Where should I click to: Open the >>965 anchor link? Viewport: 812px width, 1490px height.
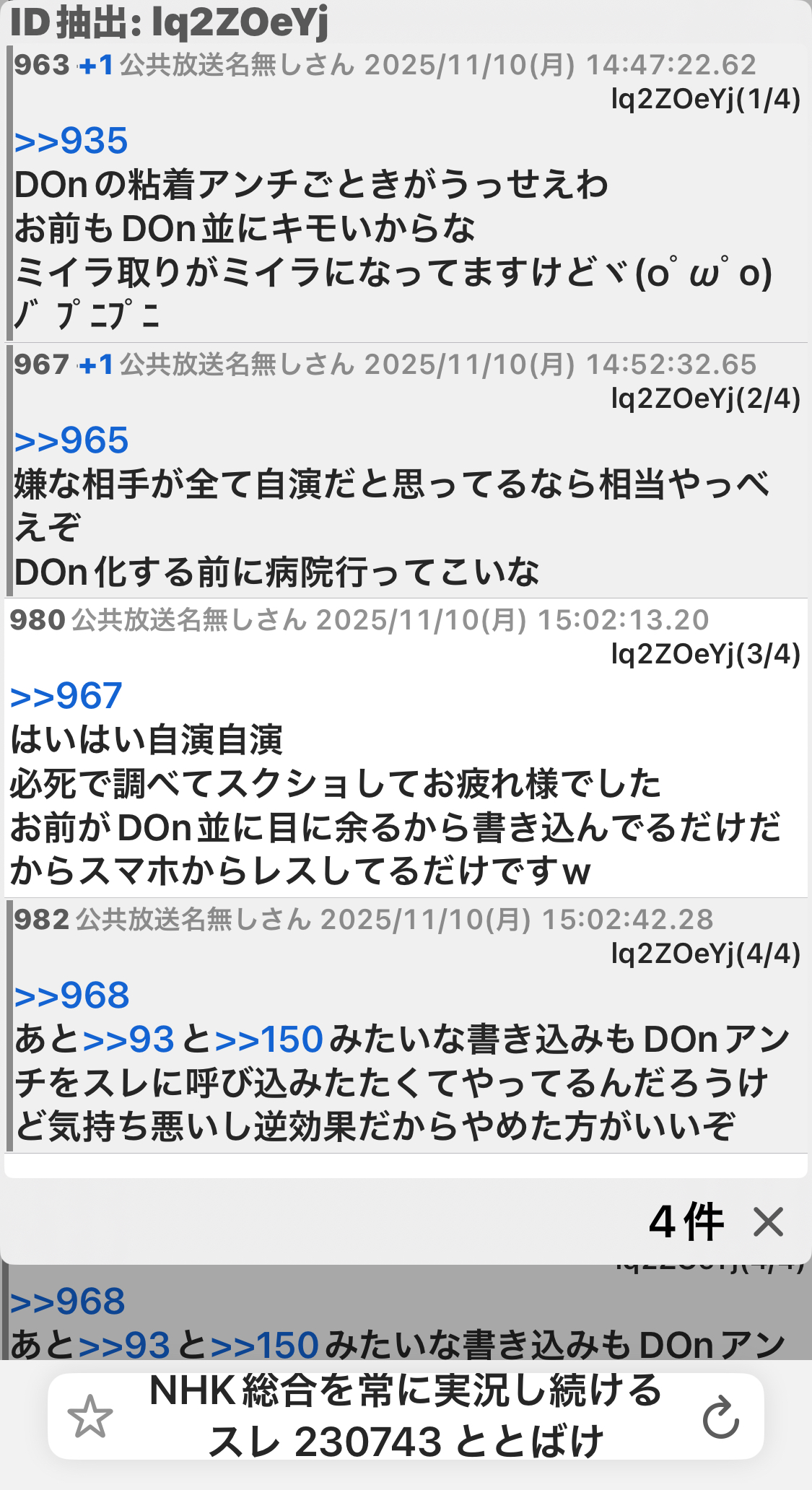coord(71,440)
